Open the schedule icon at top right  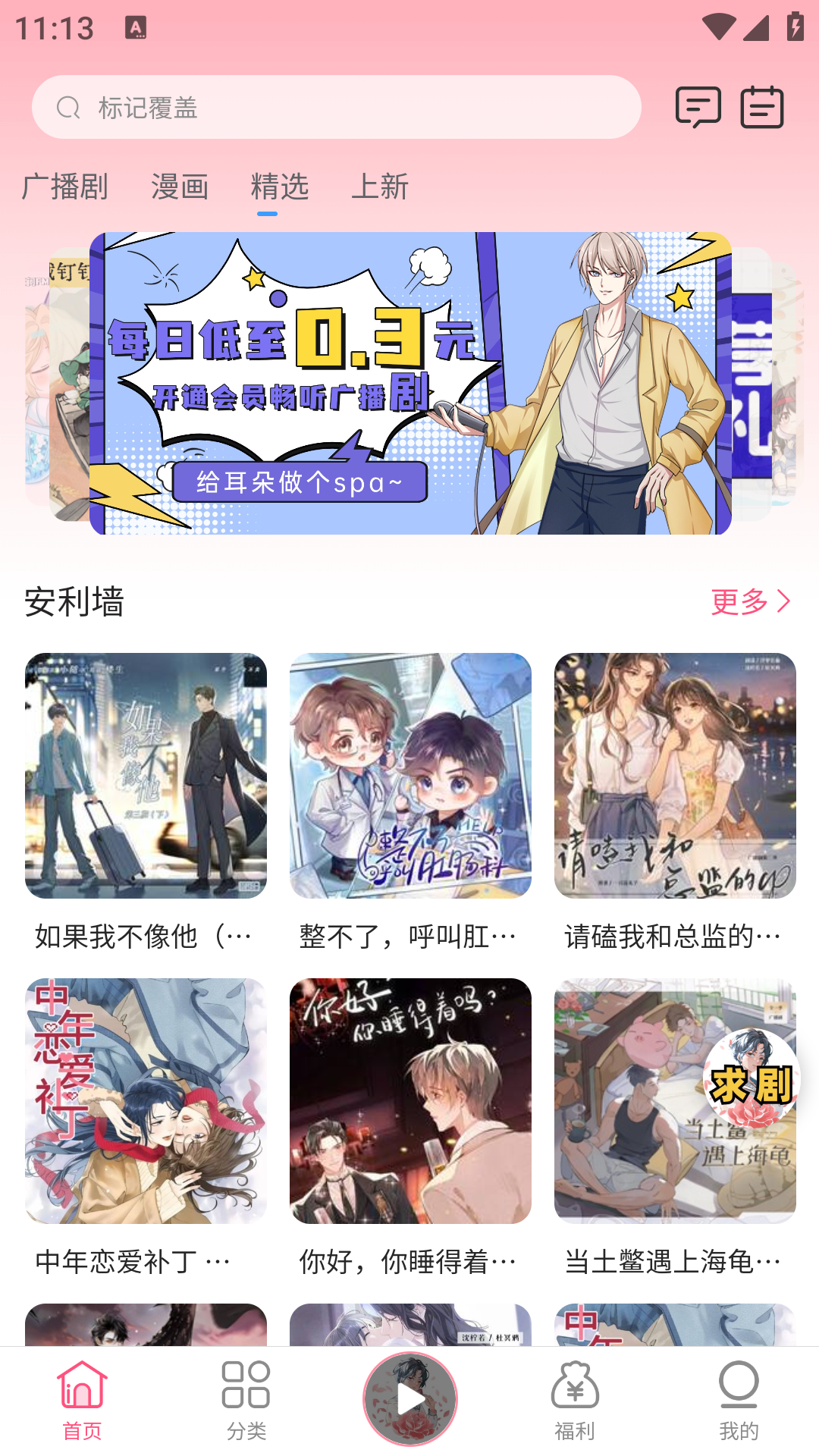click(x=761, y=108)
